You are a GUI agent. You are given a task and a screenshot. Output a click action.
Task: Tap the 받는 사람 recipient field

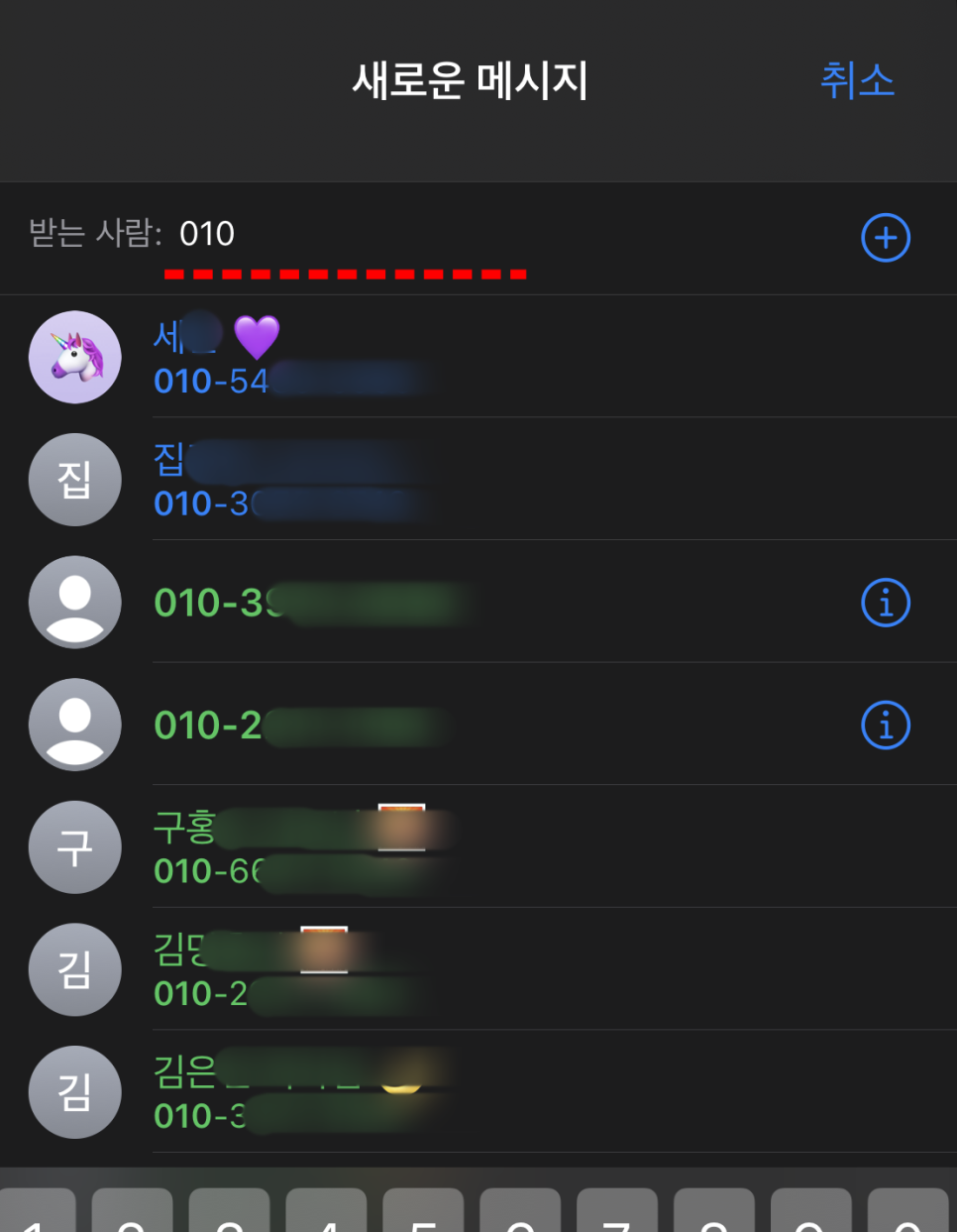pos(495,235)
